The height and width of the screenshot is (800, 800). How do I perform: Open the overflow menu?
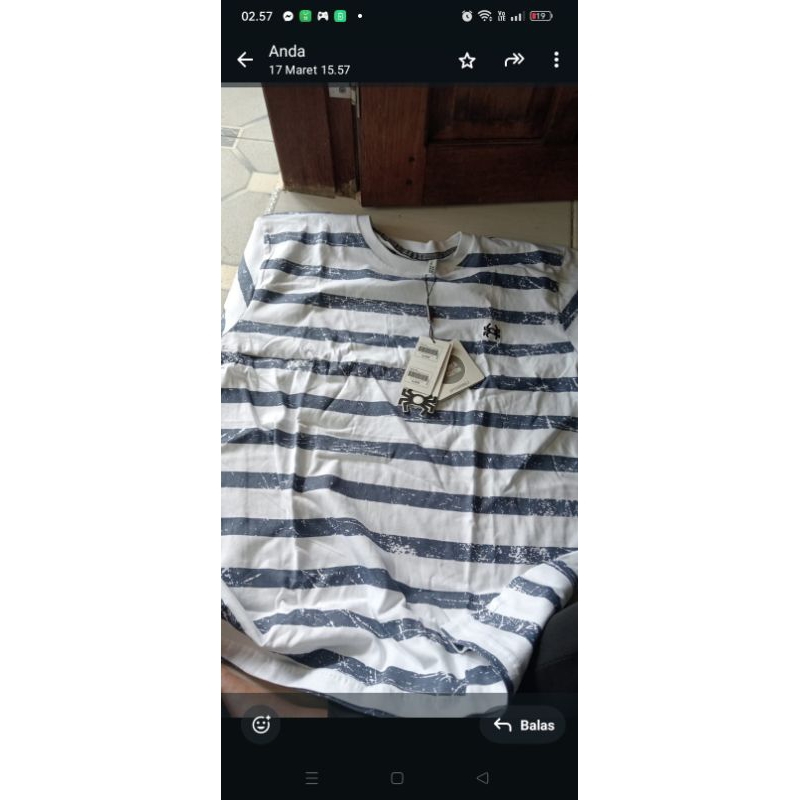pos(557,60)
